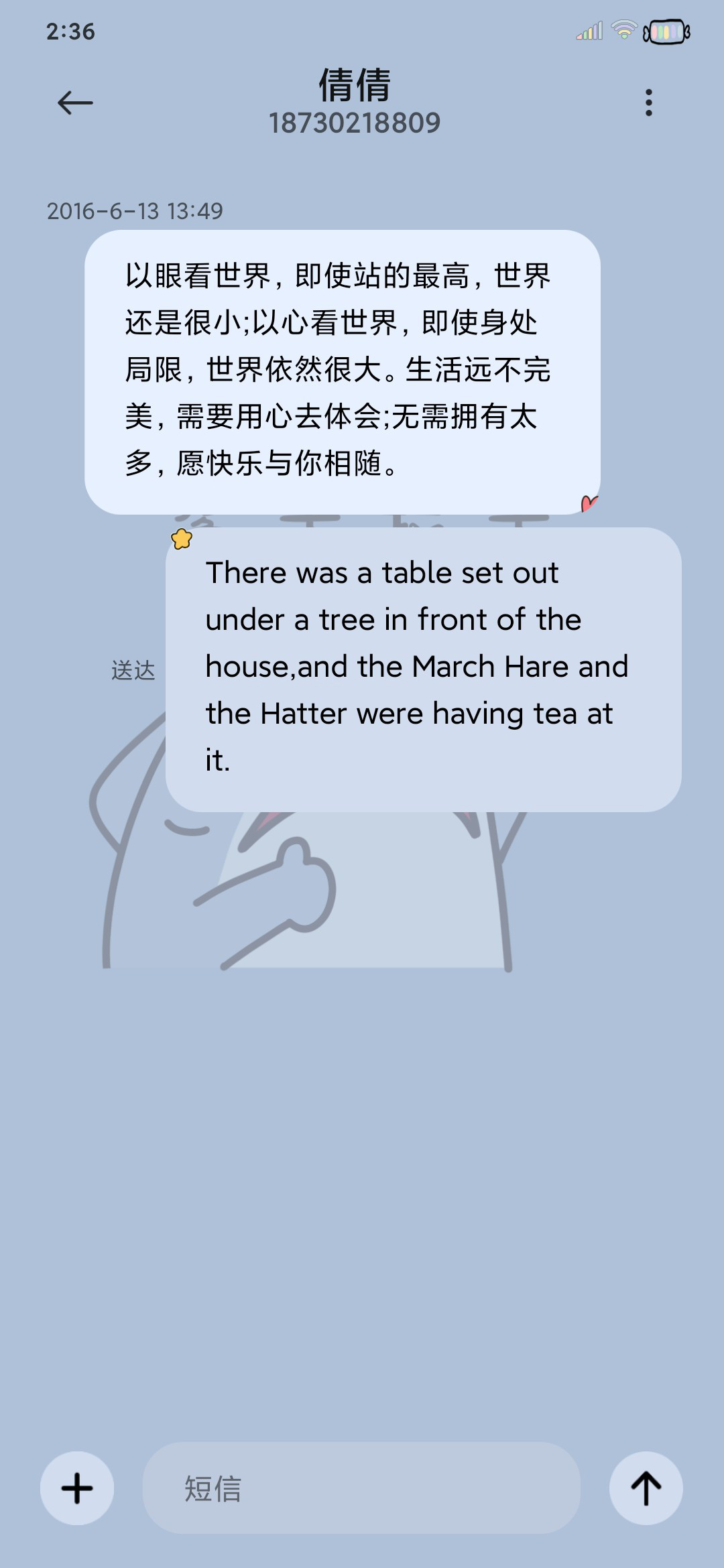Screen dimensions: 724x1568
Task: Focus the 短信 message input field
Action: click(361, 1488)
